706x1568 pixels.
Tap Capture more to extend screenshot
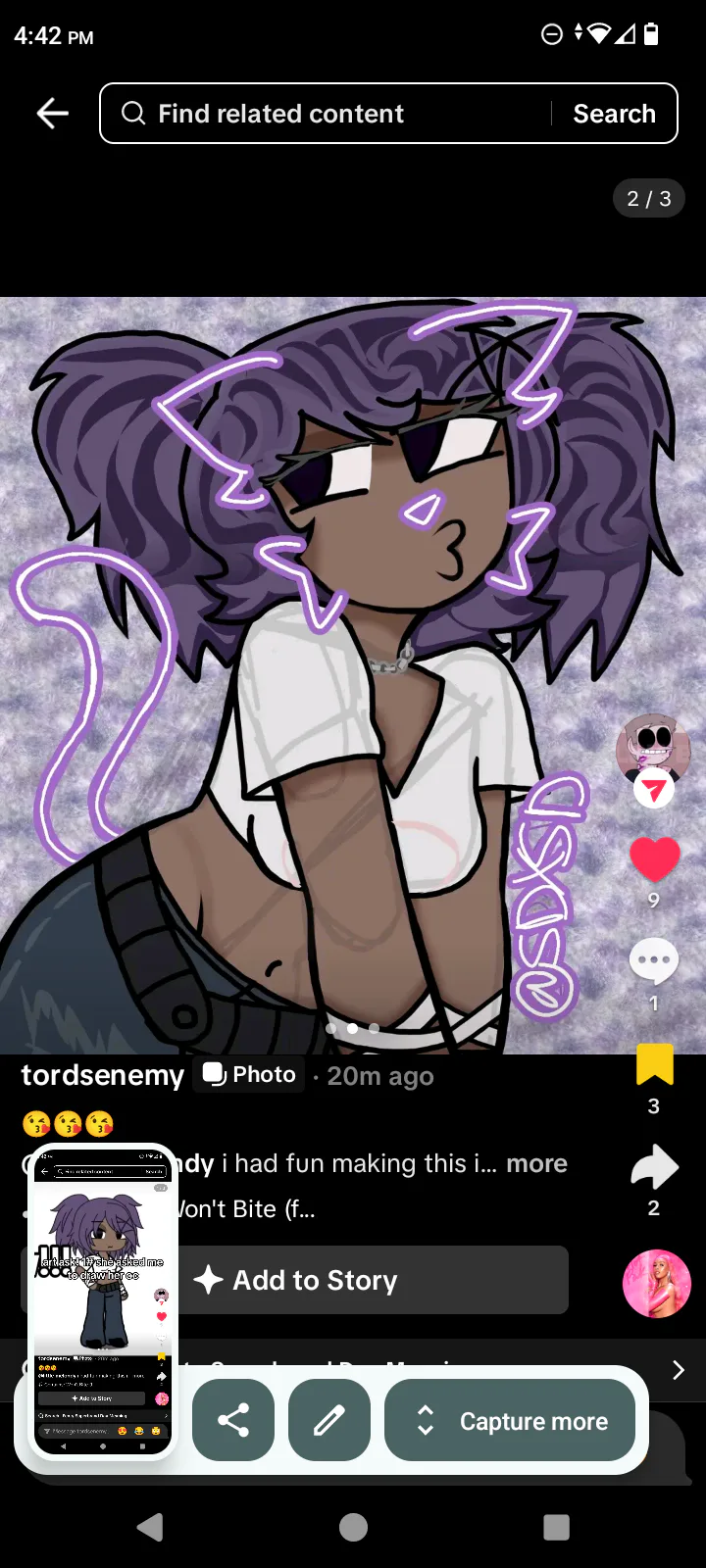click(510, 1420)
